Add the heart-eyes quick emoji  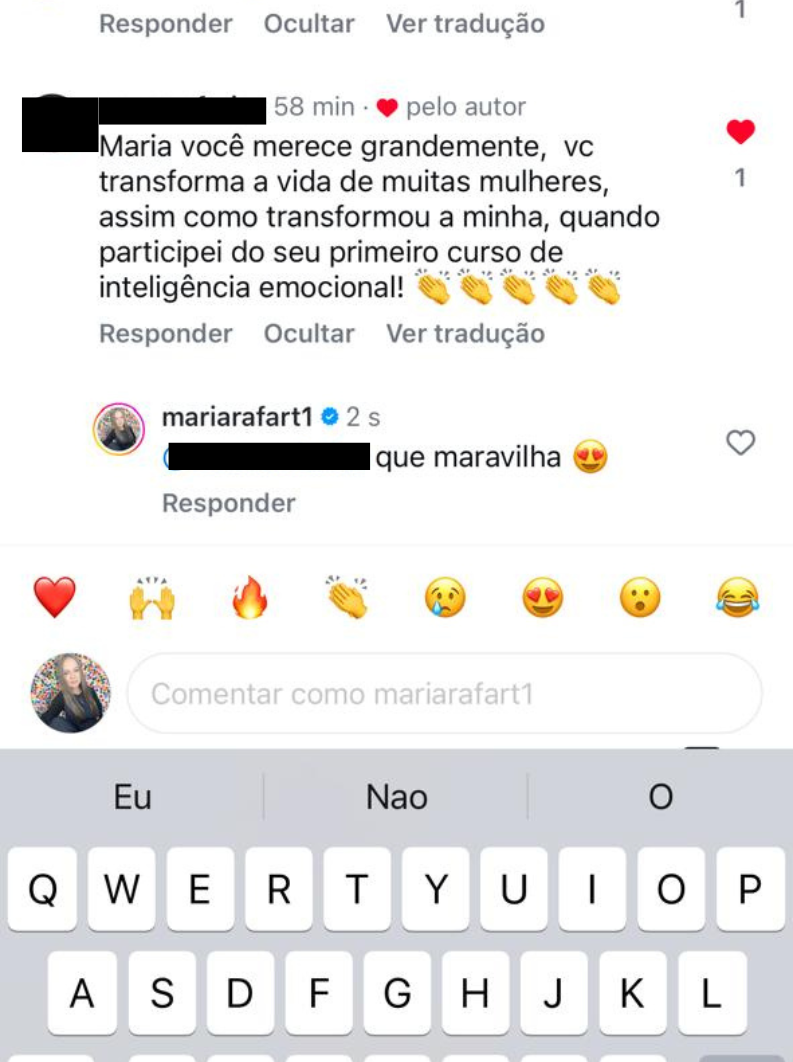[x=543, y=598]
